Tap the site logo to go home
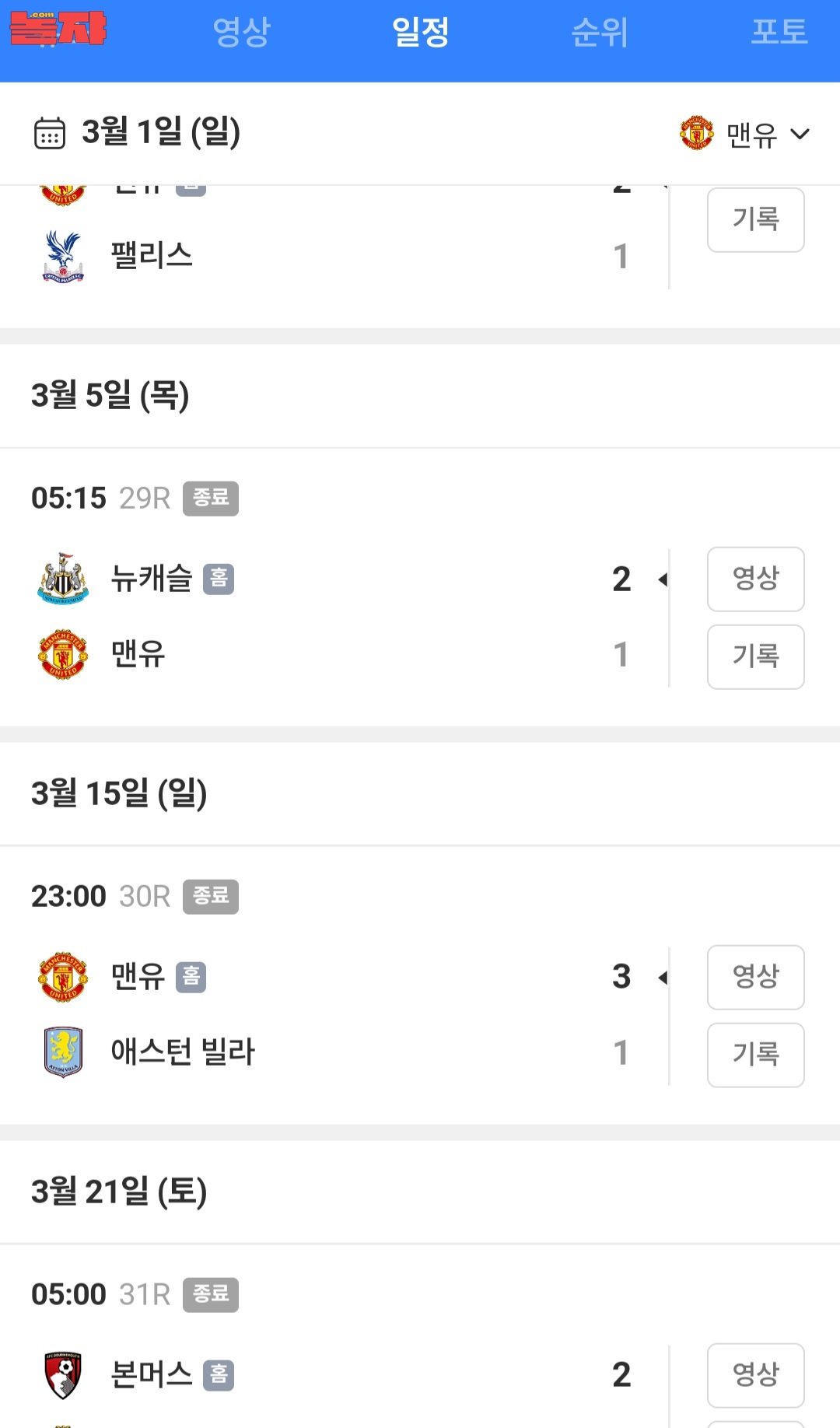The image size is (840, 1428). (x=58, y=30)
